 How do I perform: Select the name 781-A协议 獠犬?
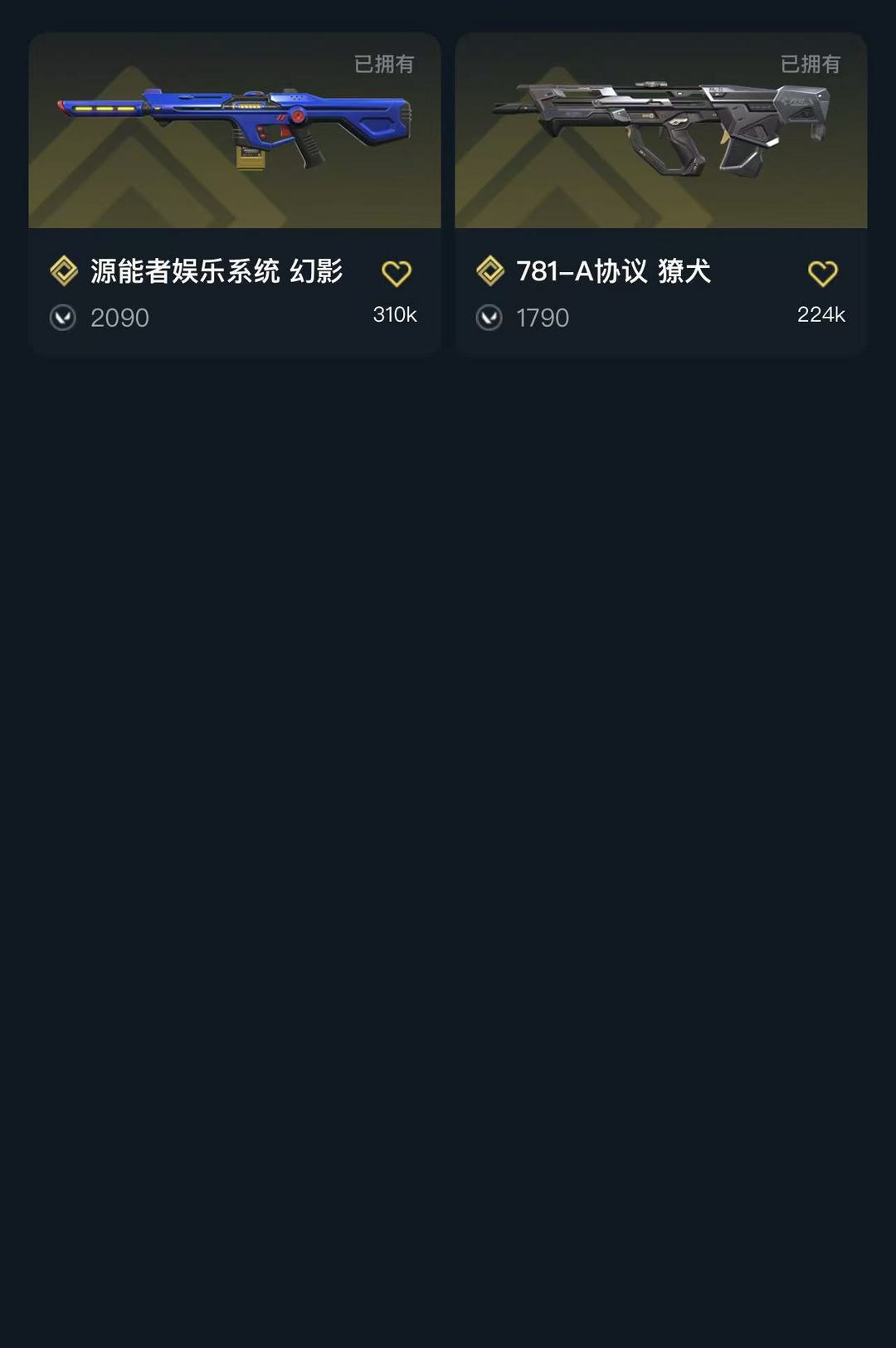(614, 270)
